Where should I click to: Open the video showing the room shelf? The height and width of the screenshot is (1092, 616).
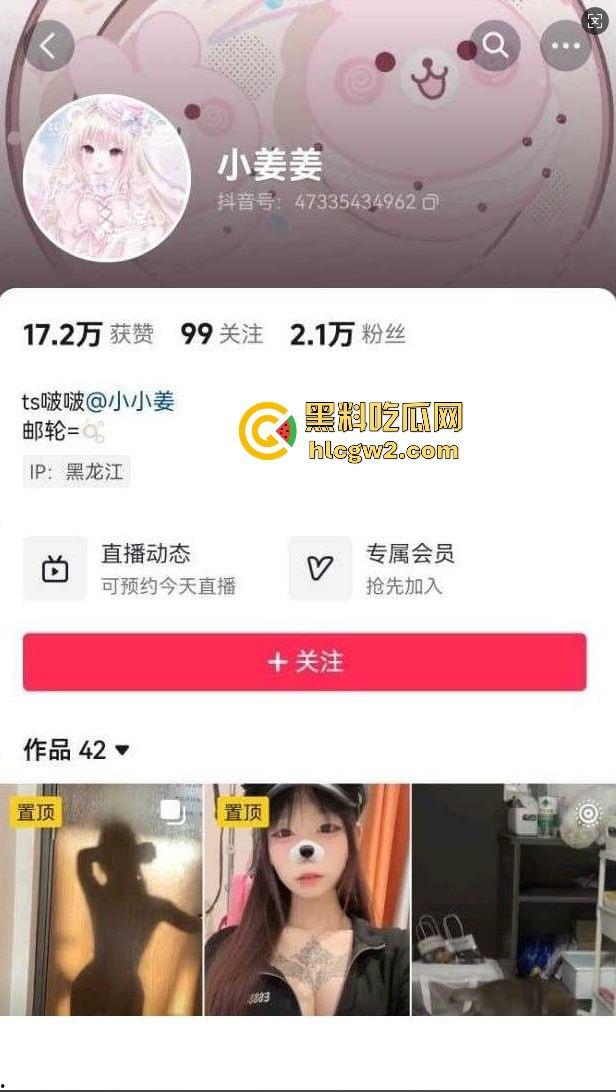[513, 900]
